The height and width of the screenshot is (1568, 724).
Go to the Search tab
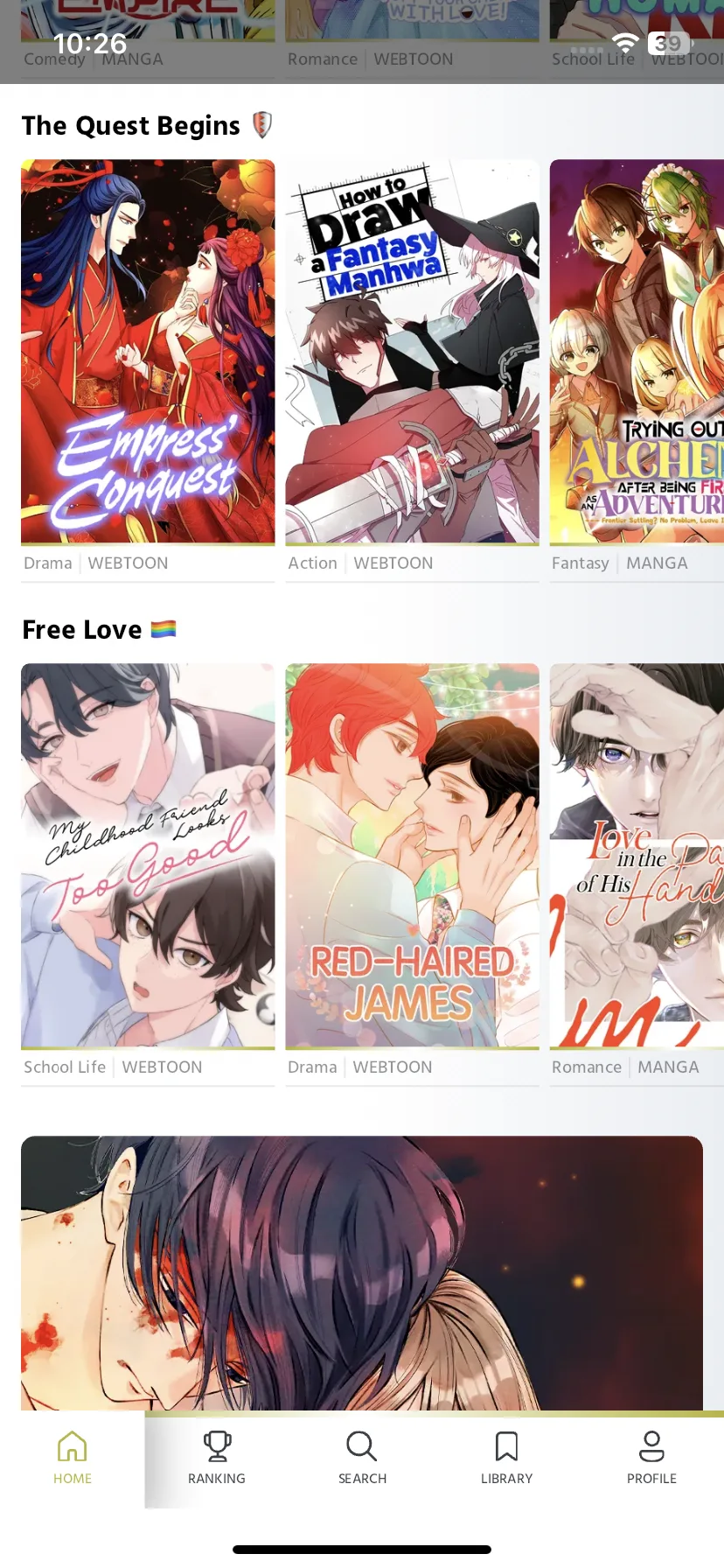[362, 1458]
